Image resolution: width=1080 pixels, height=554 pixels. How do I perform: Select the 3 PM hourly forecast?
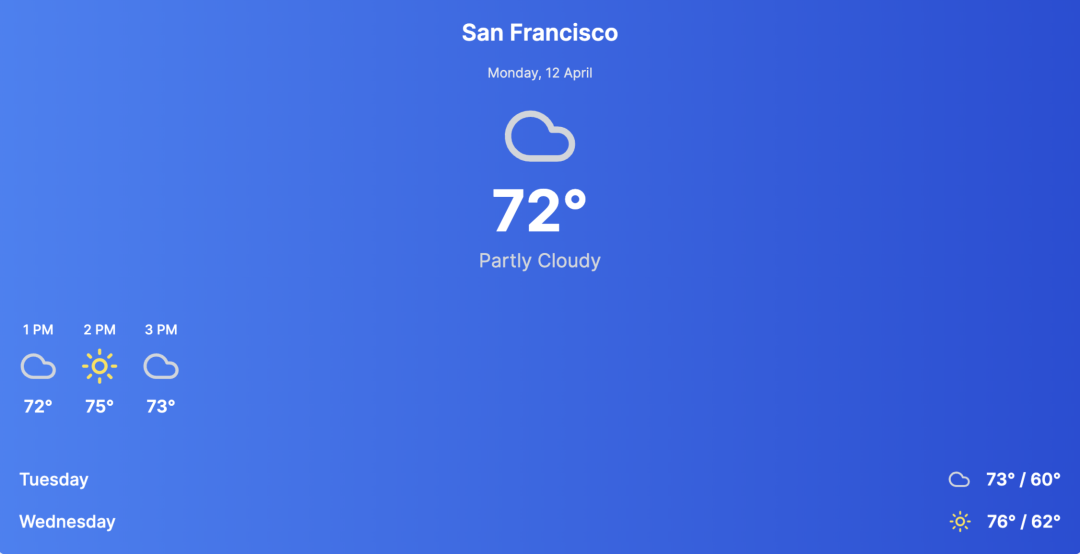point(161,367)
